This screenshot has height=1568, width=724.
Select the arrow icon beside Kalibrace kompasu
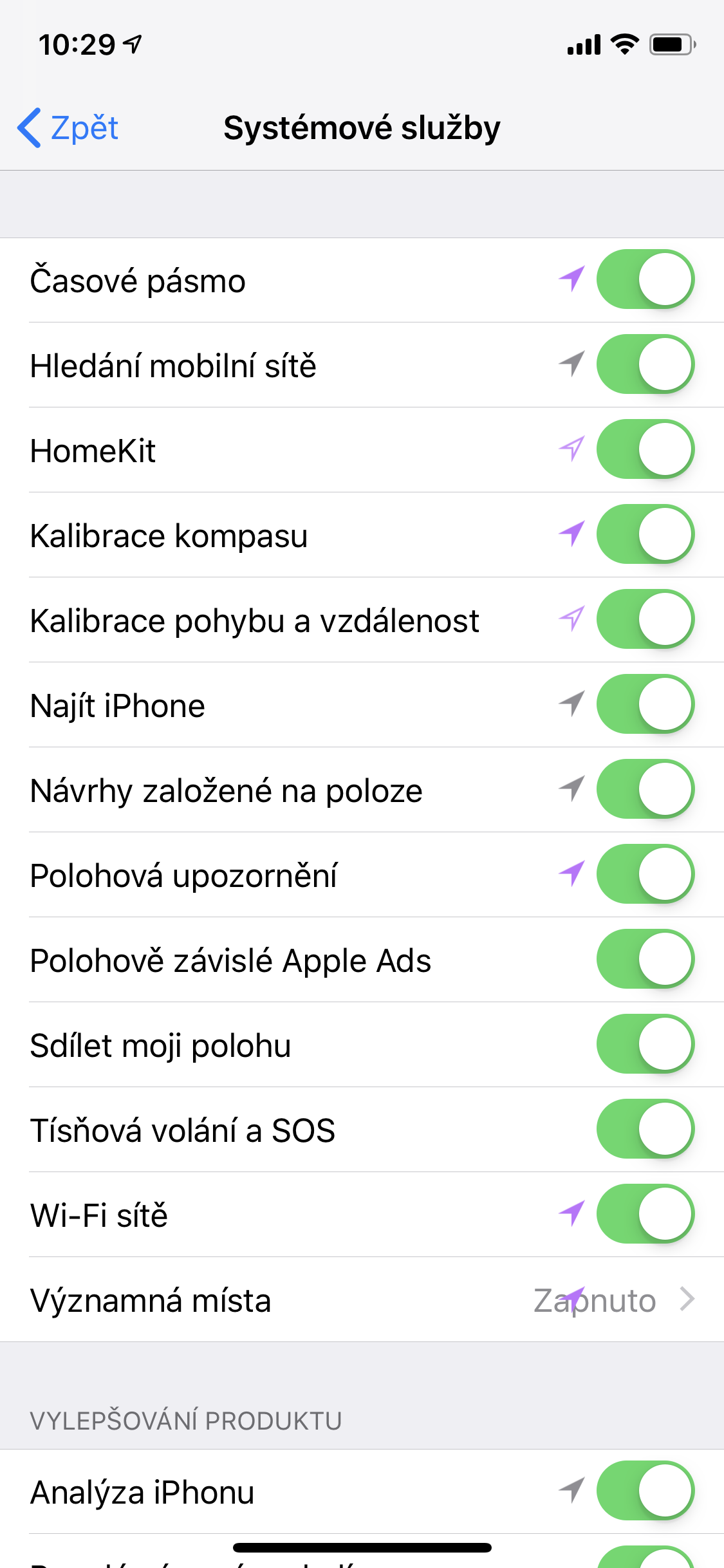click(571, 534)
